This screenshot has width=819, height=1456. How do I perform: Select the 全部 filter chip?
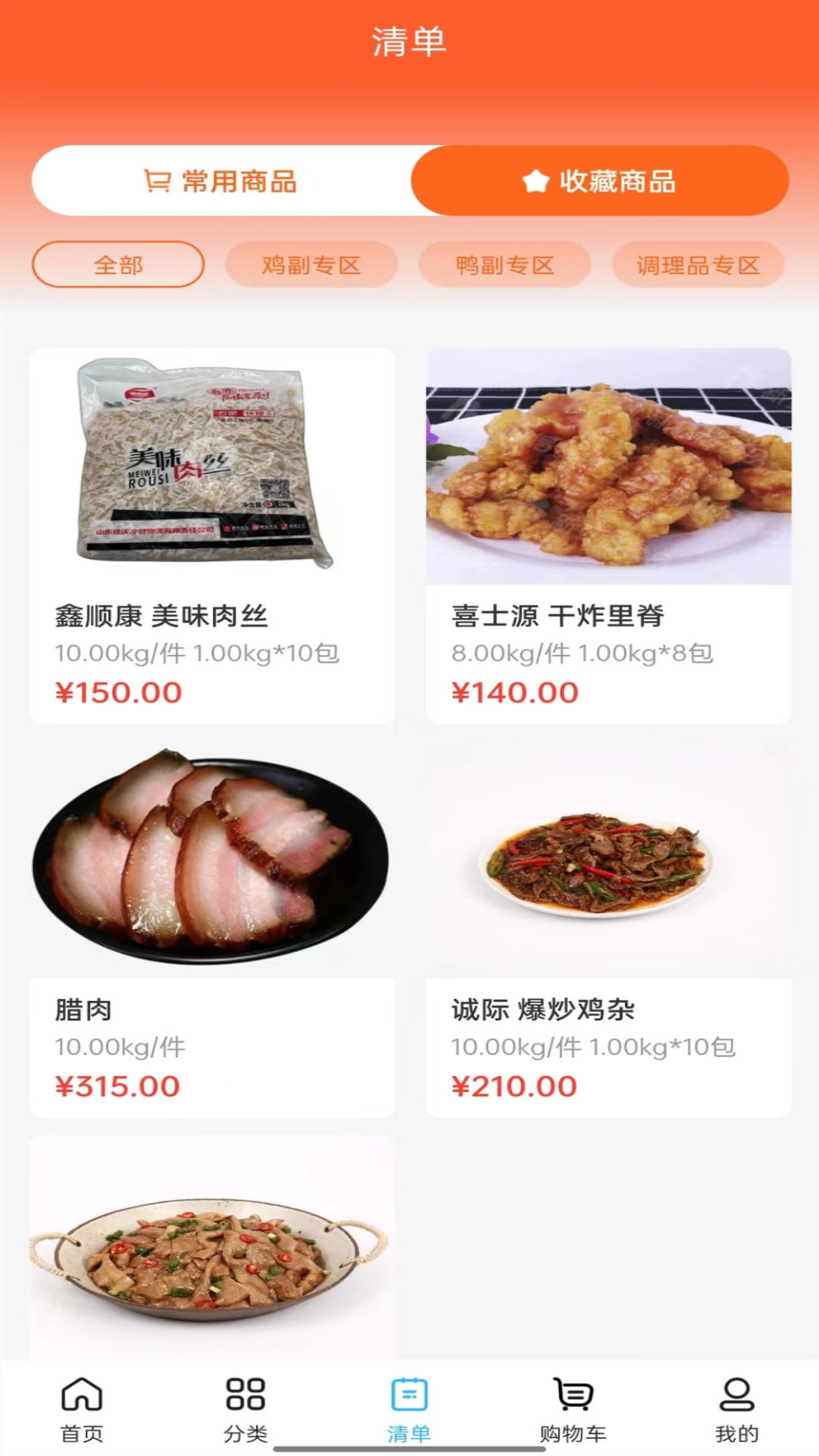[118, 265]
